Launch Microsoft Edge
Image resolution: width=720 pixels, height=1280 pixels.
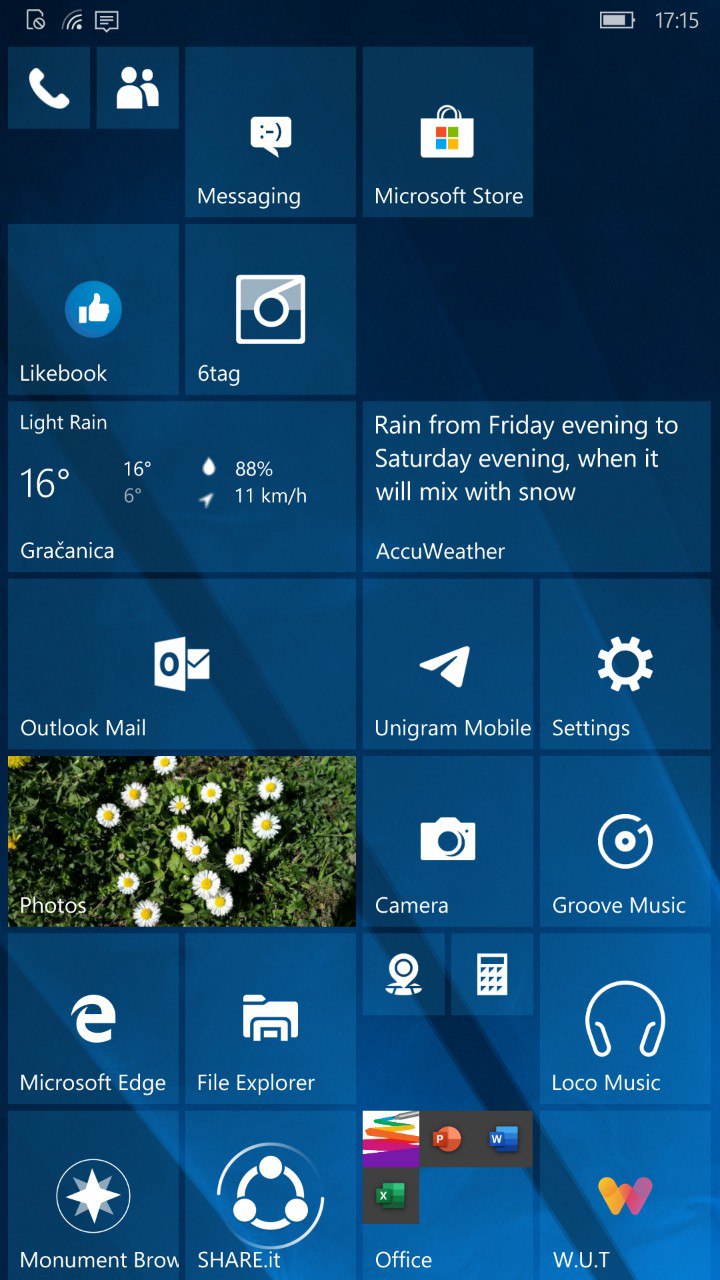(93, 1019)
